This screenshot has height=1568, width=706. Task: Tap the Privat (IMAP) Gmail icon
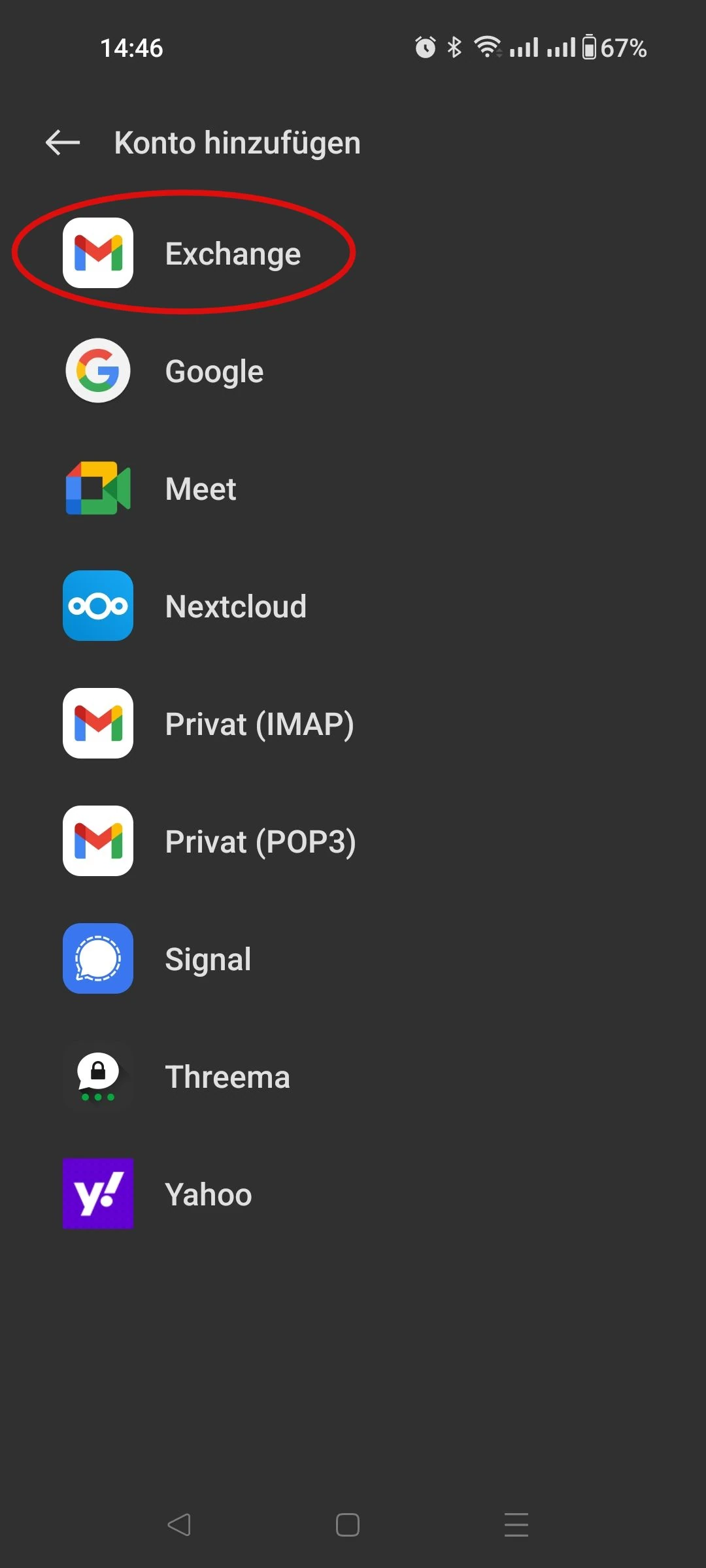tap(97, 723)
